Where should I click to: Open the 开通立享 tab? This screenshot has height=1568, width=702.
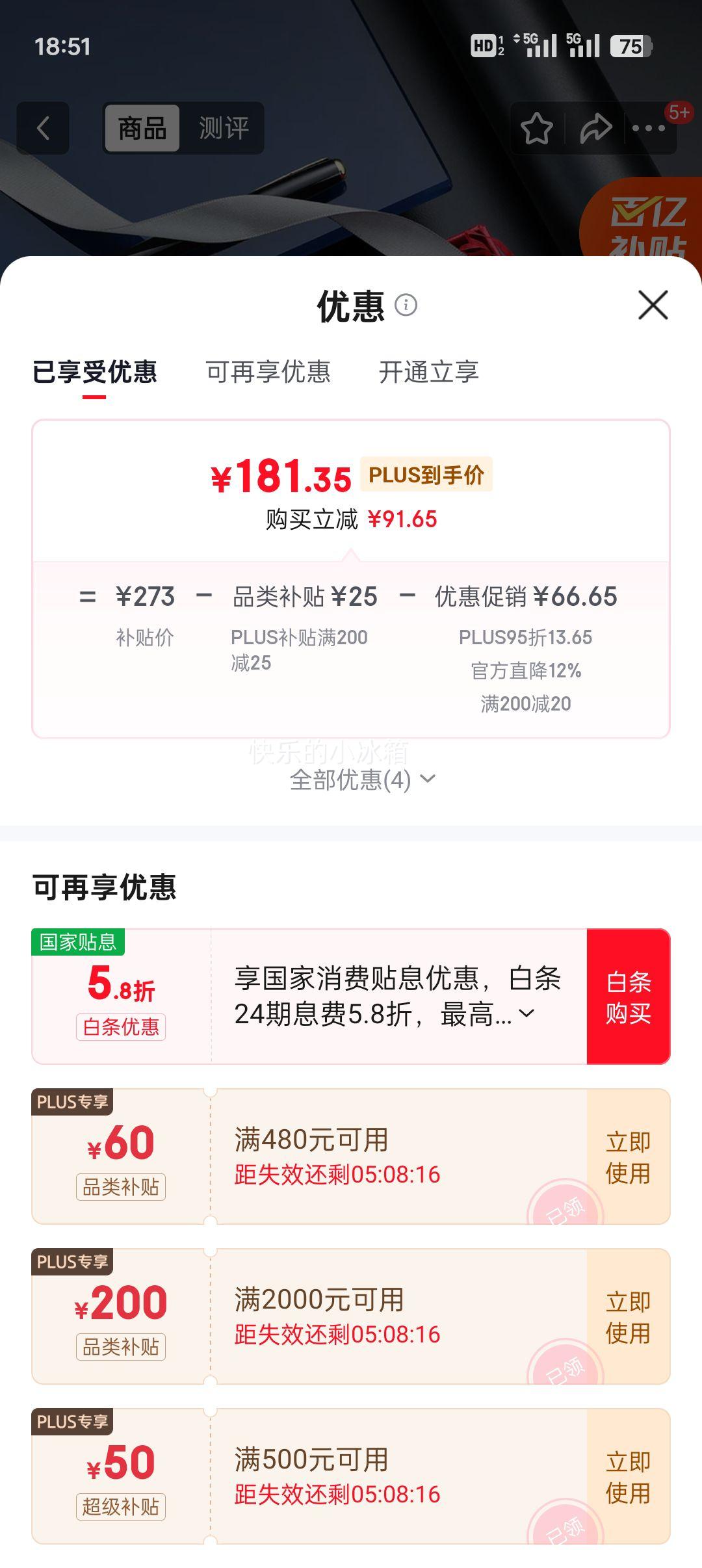pyautogui.click(x=429, y=371)
